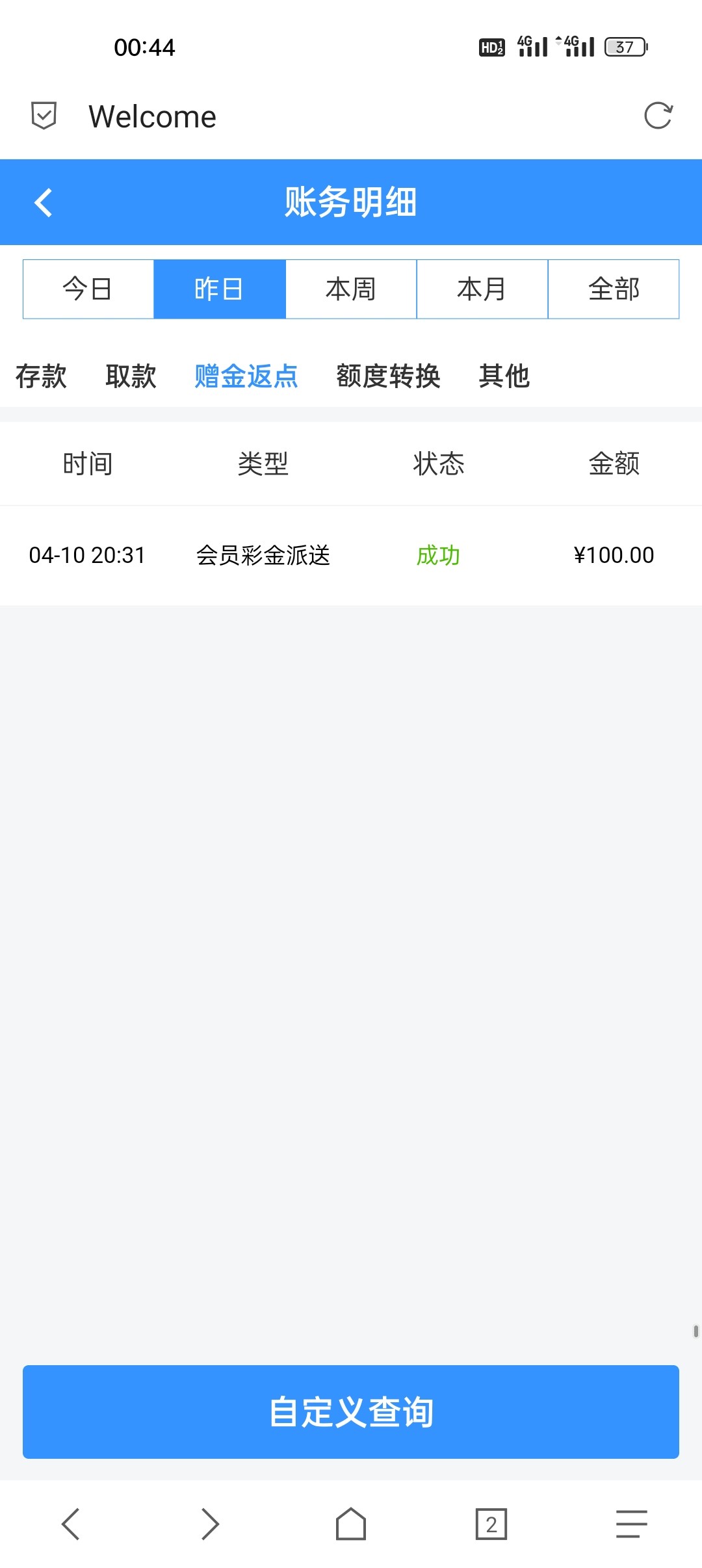702x1568 pixels.
Task: View 额度转换 records
Action: coord(388,376)
